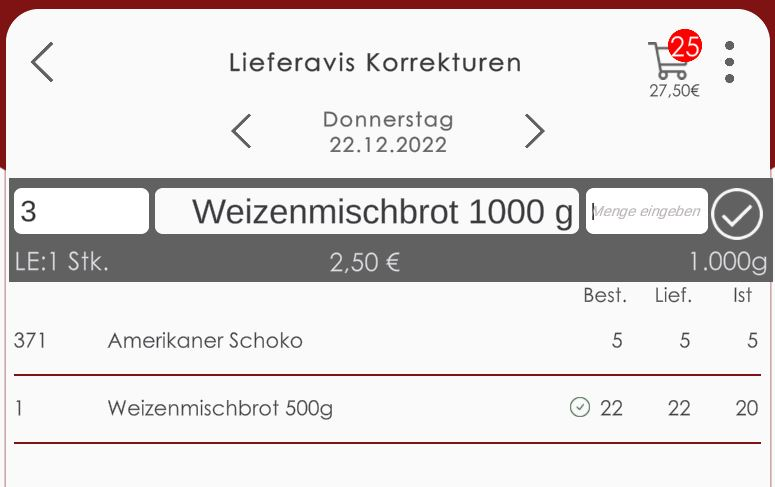Tap the Weizenmischbrot 1000 g name field

tap(366, 211)
